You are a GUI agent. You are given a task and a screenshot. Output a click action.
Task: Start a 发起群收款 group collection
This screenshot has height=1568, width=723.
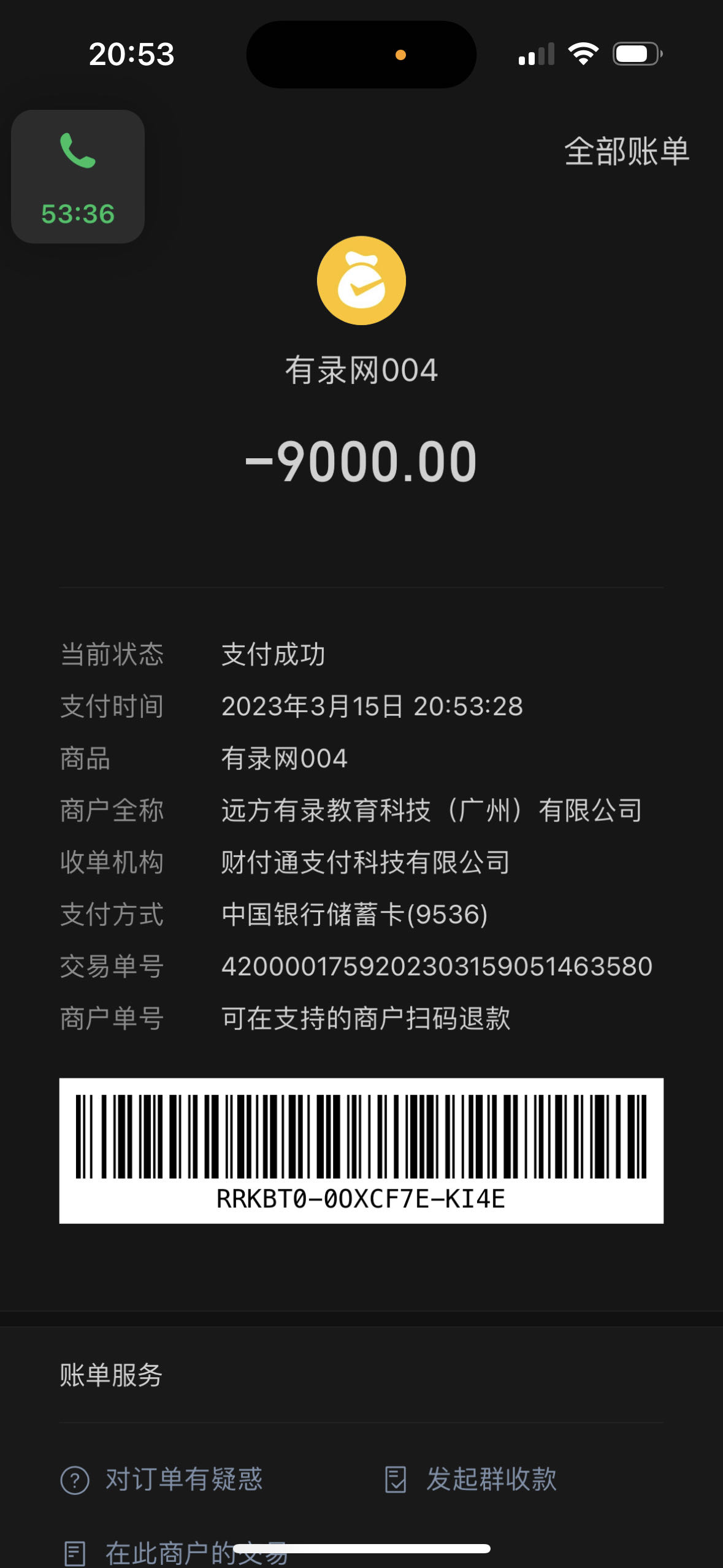point(471,1479)
